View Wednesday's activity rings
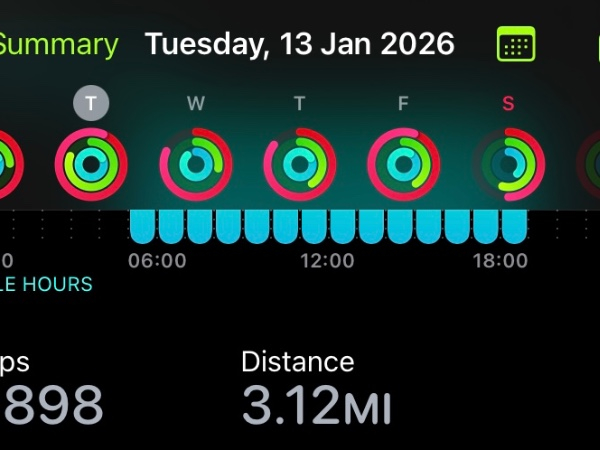The image size is (600, 450). [196, 165]
